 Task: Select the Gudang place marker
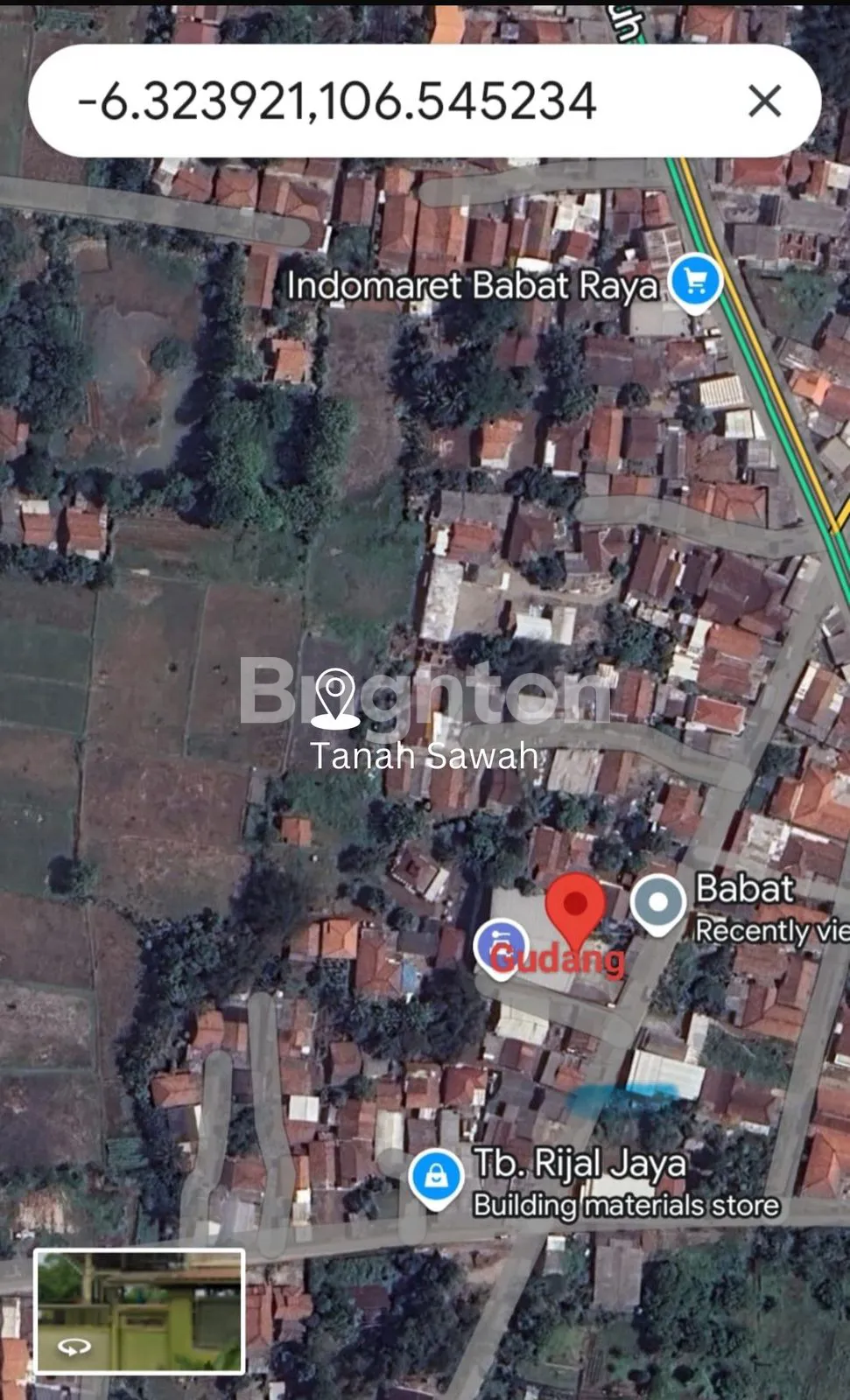pyautogui.click(x=500, y=947)
